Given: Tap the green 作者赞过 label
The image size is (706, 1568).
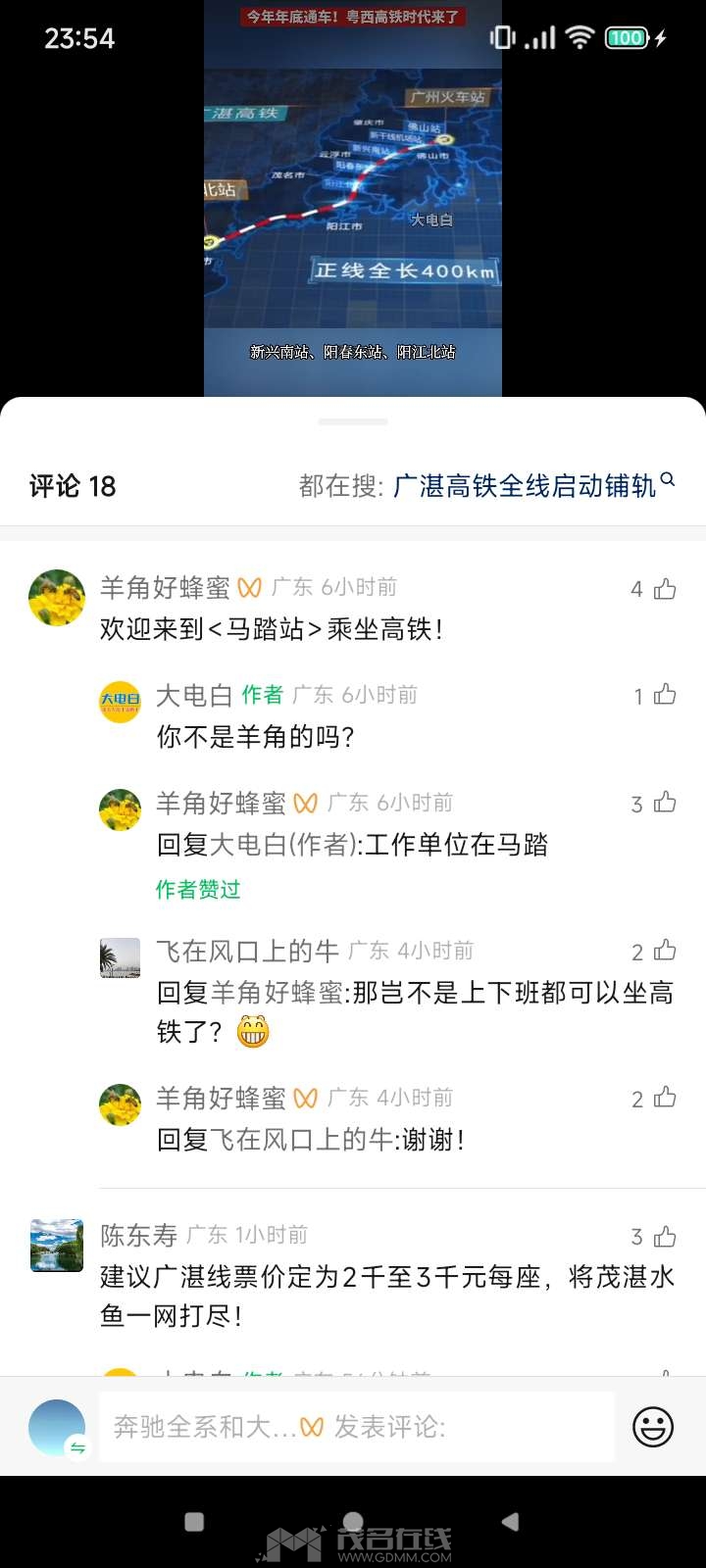Looking at the screenshot, I should [197, 890].
